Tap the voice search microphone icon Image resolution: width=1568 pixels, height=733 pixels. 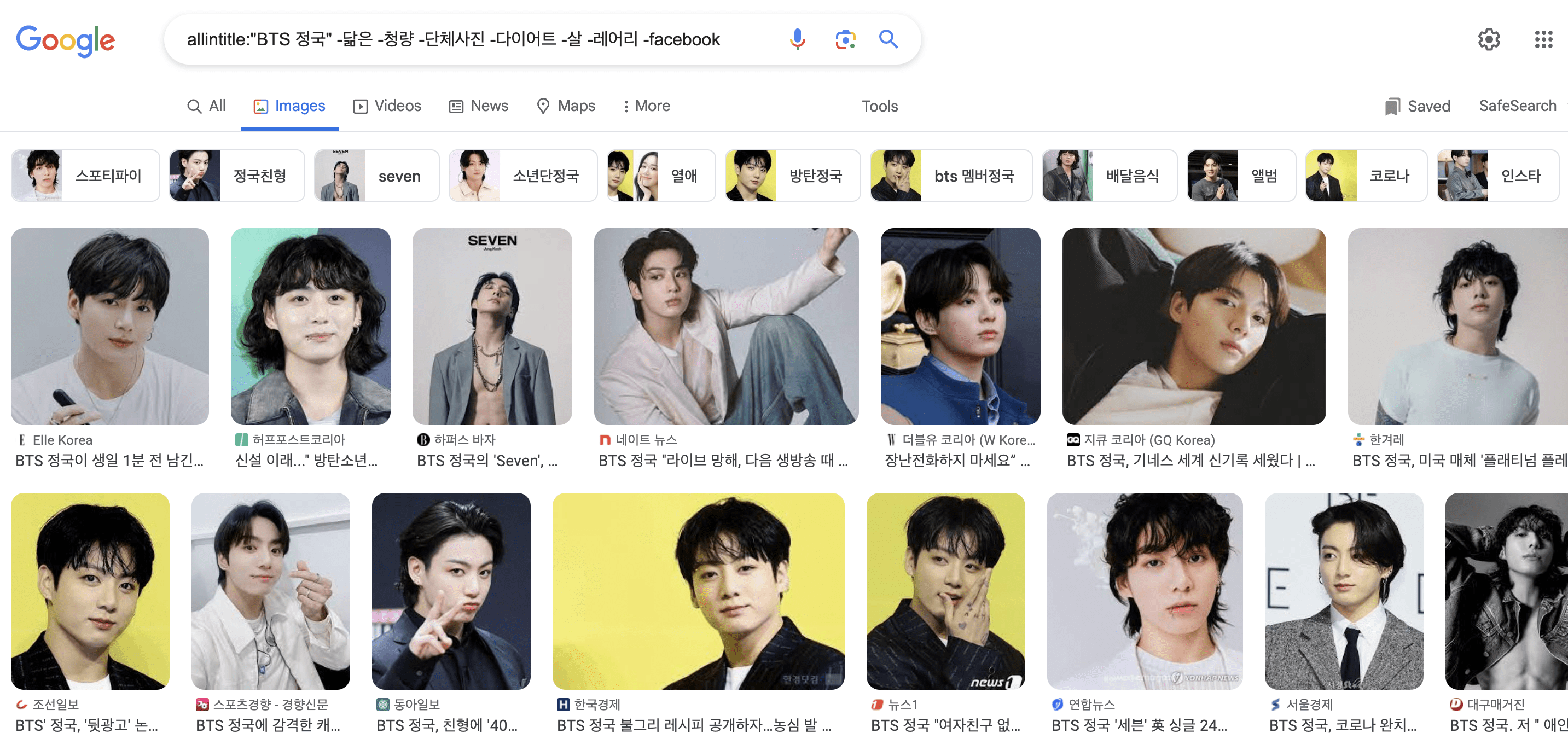pos(797,39)
